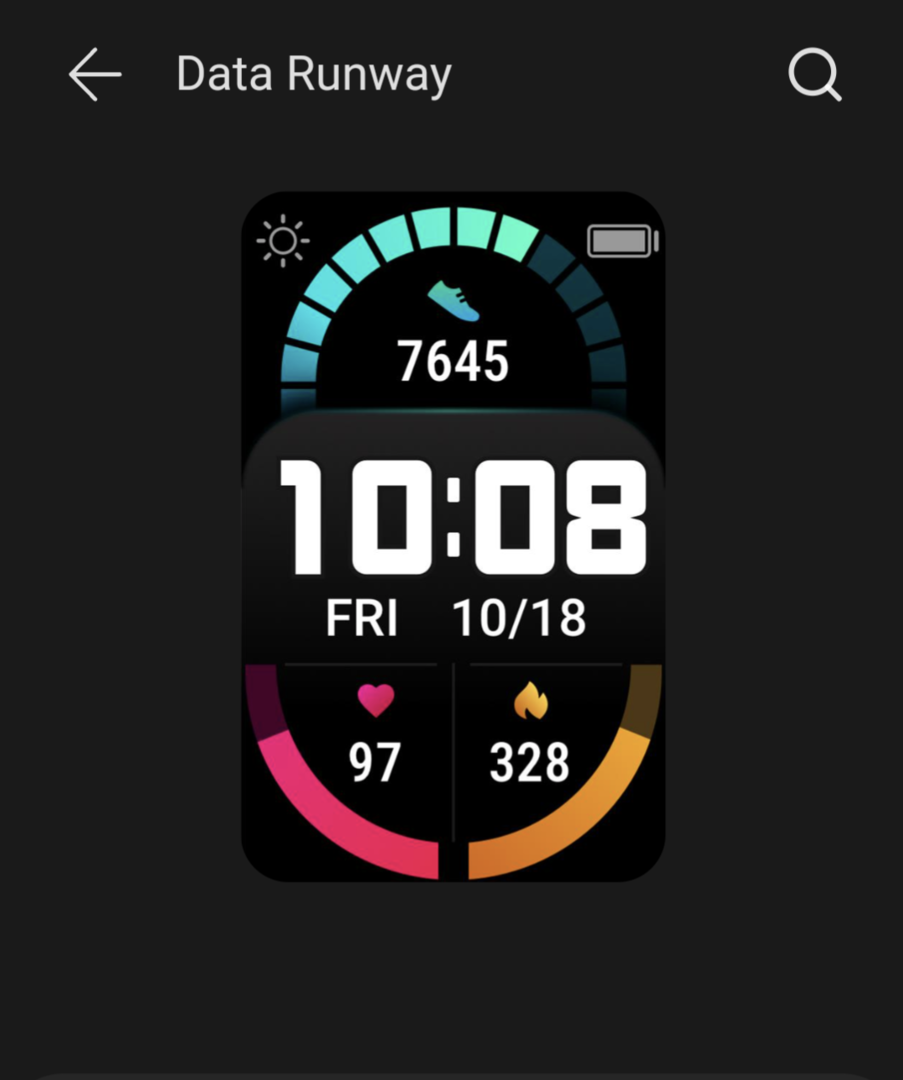Viewport: 903px width, 1080px height.
Task: Open the Data Runway watch face preview
Action: 453,536
